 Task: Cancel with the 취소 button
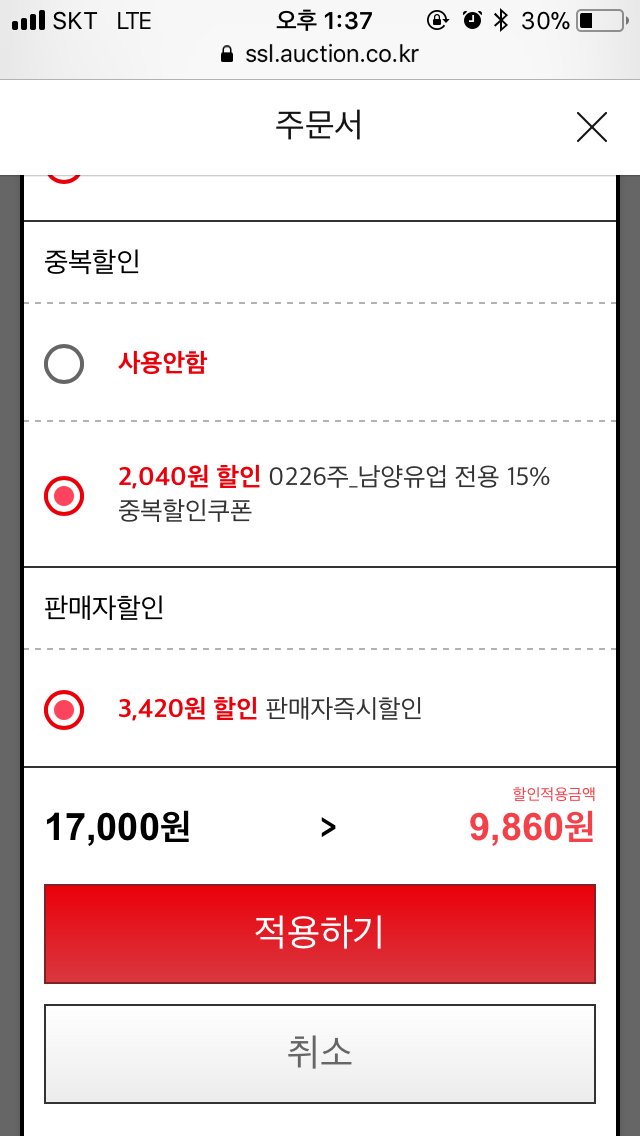[319, 1053]
